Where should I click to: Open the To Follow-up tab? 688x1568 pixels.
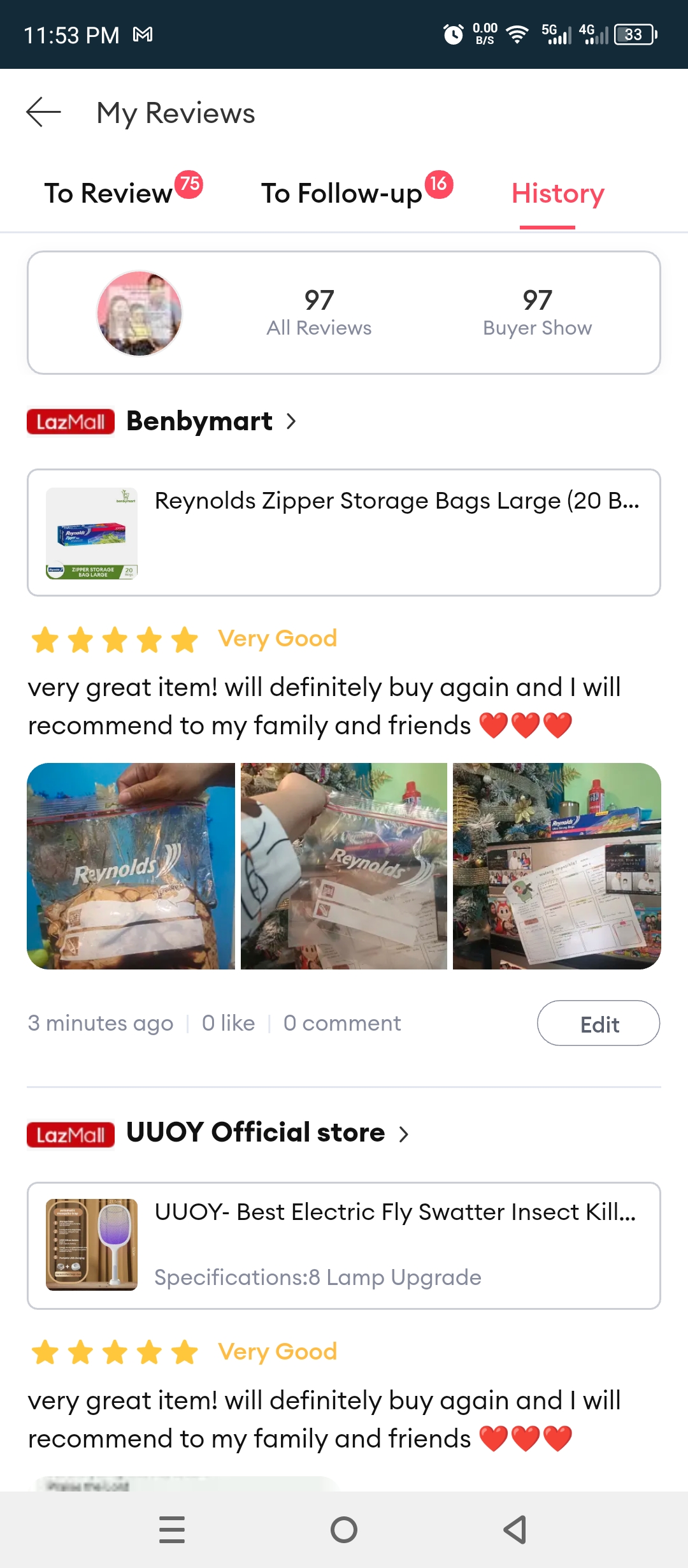click(357, 192)
